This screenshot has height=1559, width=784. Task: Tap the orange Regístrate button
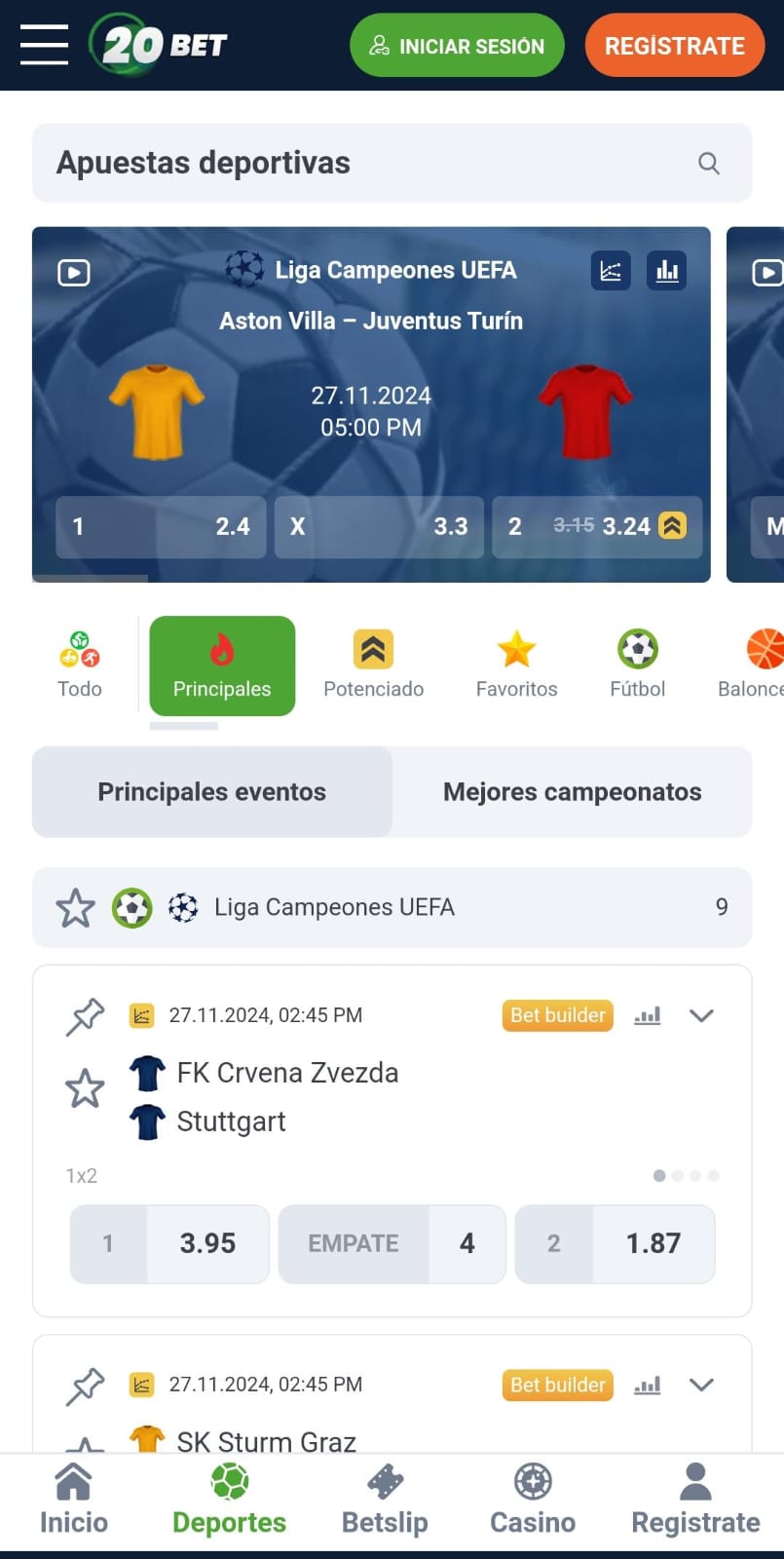tap(674, 46)
